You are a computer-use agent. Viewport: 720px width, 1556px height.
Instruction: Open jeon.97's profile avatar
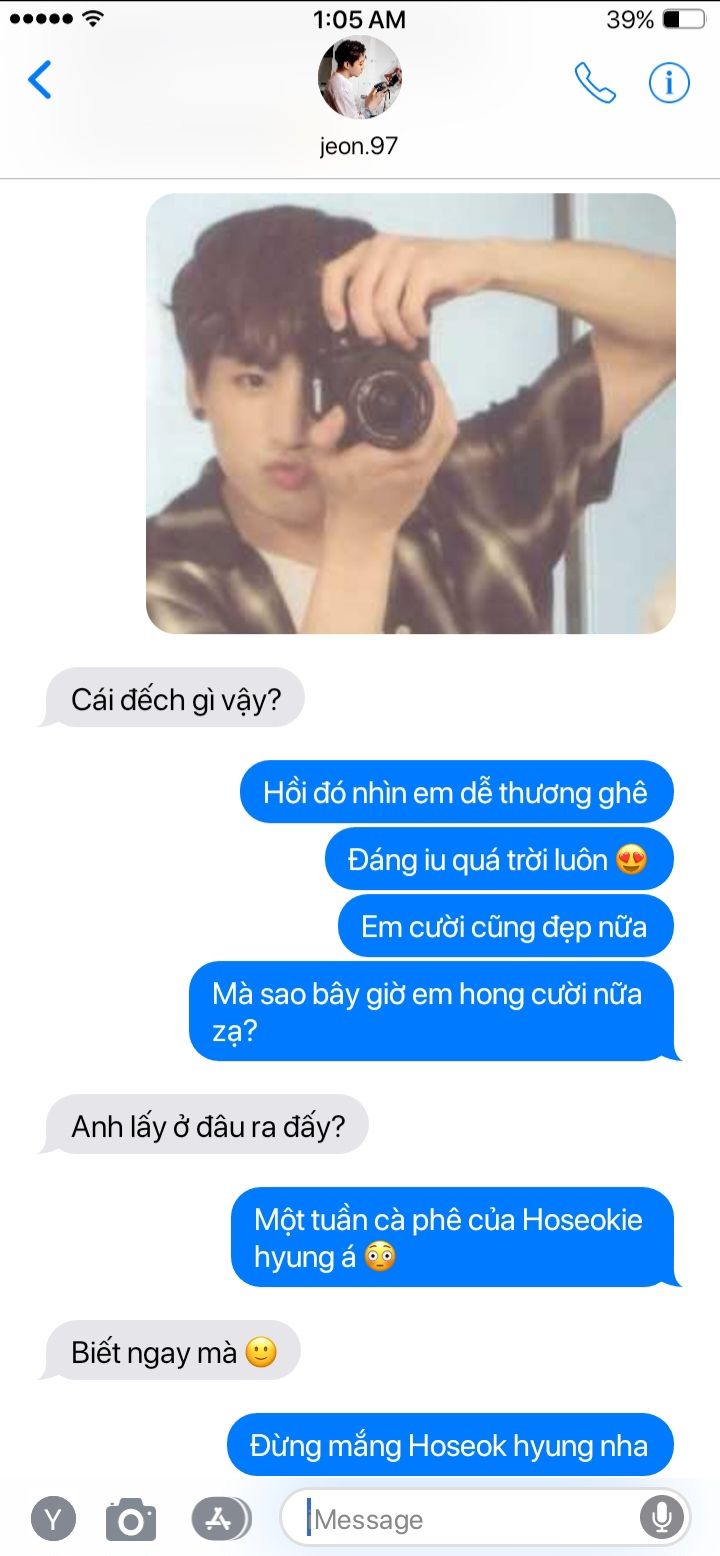pos(359,78)
